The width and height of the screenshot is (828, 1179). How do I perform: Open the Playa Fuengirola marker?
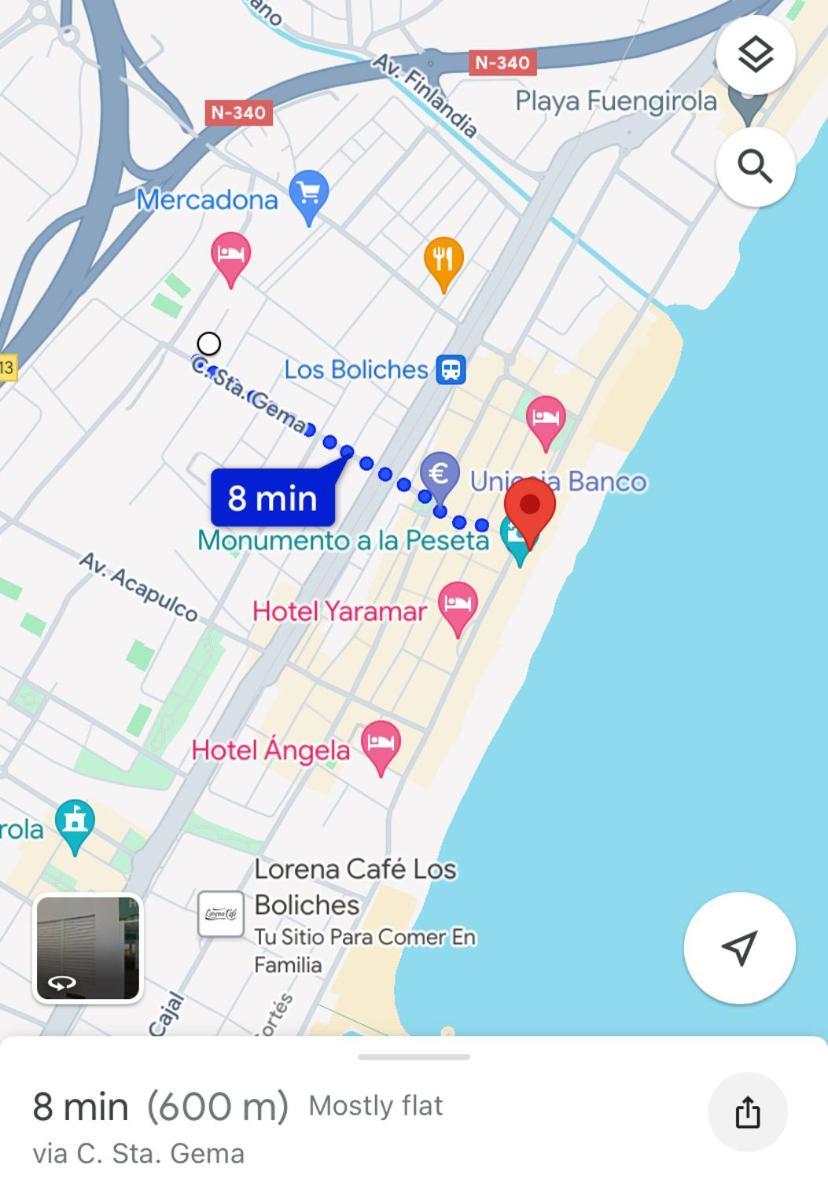pyautogui.click(x=746, y=101)
